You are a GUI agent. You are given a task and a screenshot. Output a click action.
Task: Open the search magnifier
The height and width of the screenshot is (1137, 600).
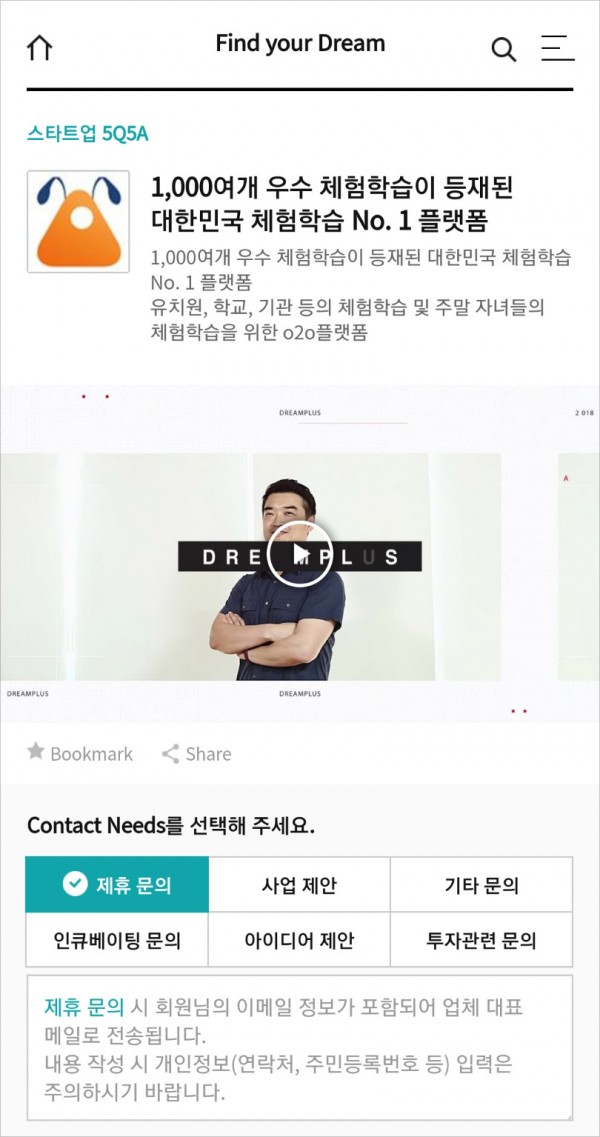point(504,49)
